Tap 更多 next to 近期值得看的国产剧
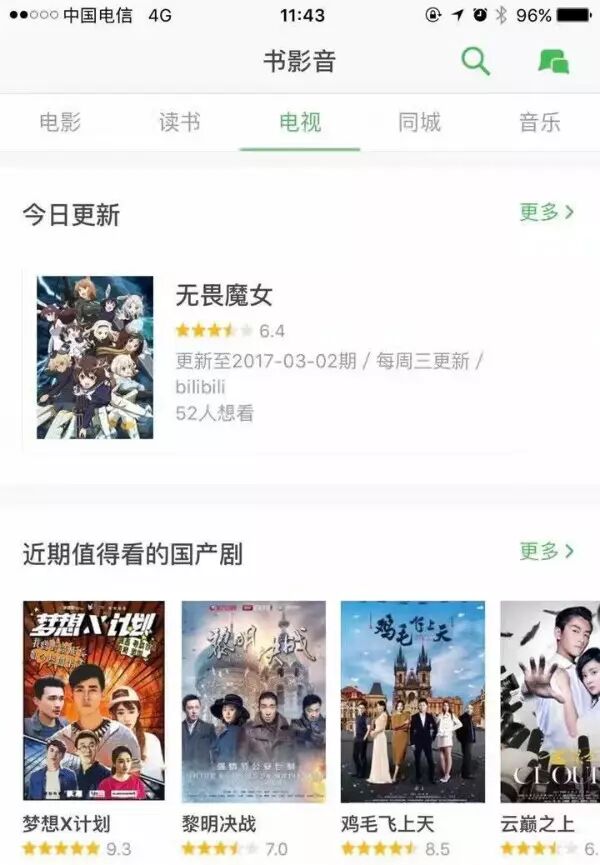Screen dimensions: 600x865 point(546,551)
